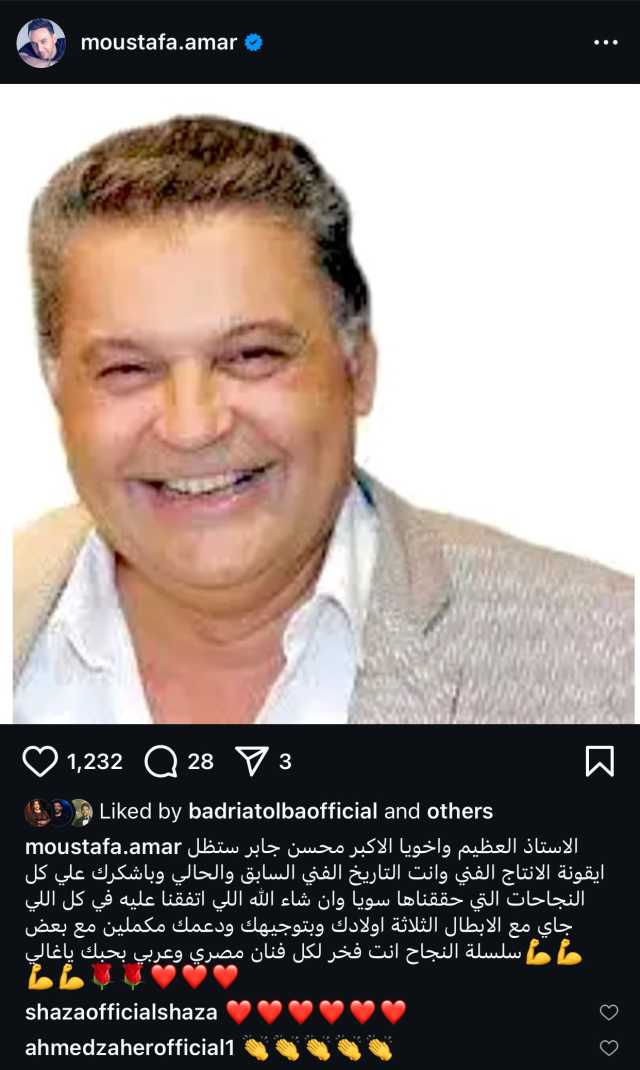
Task: Like the post with heart icon
Action: coord(40,762)
